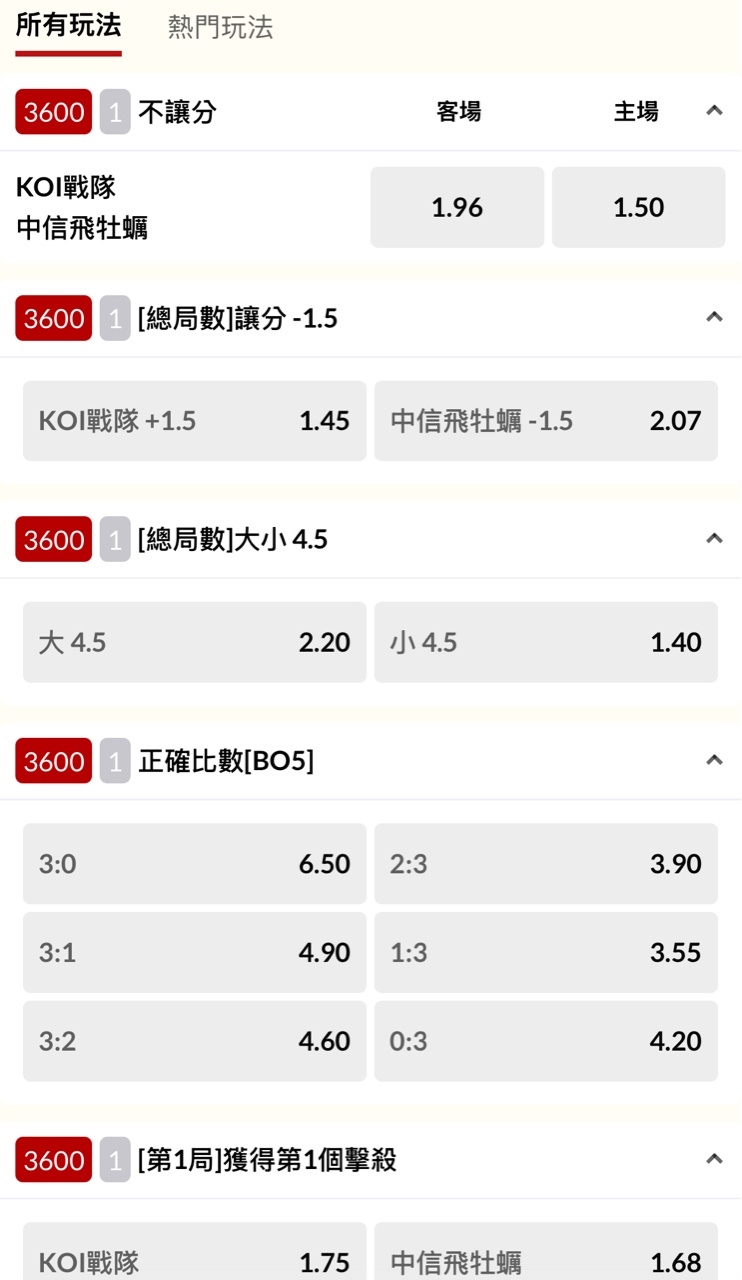742x1280 pixels.
Task: Select correct score 3:2
Action: tap(194, 1041)
